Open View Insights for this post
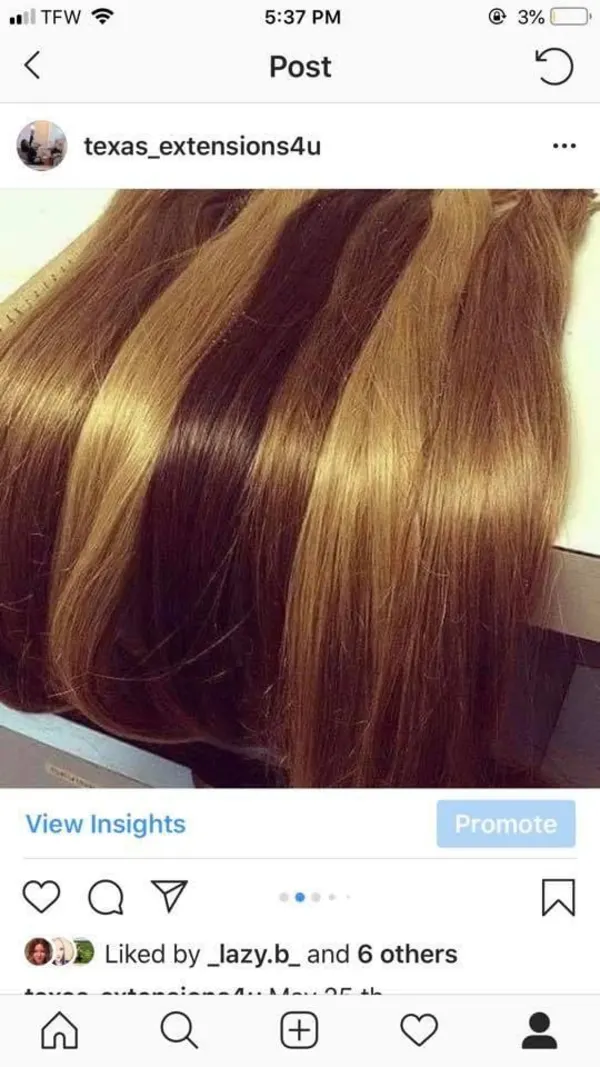The image size is (600, 1067). tap(105, 824)
